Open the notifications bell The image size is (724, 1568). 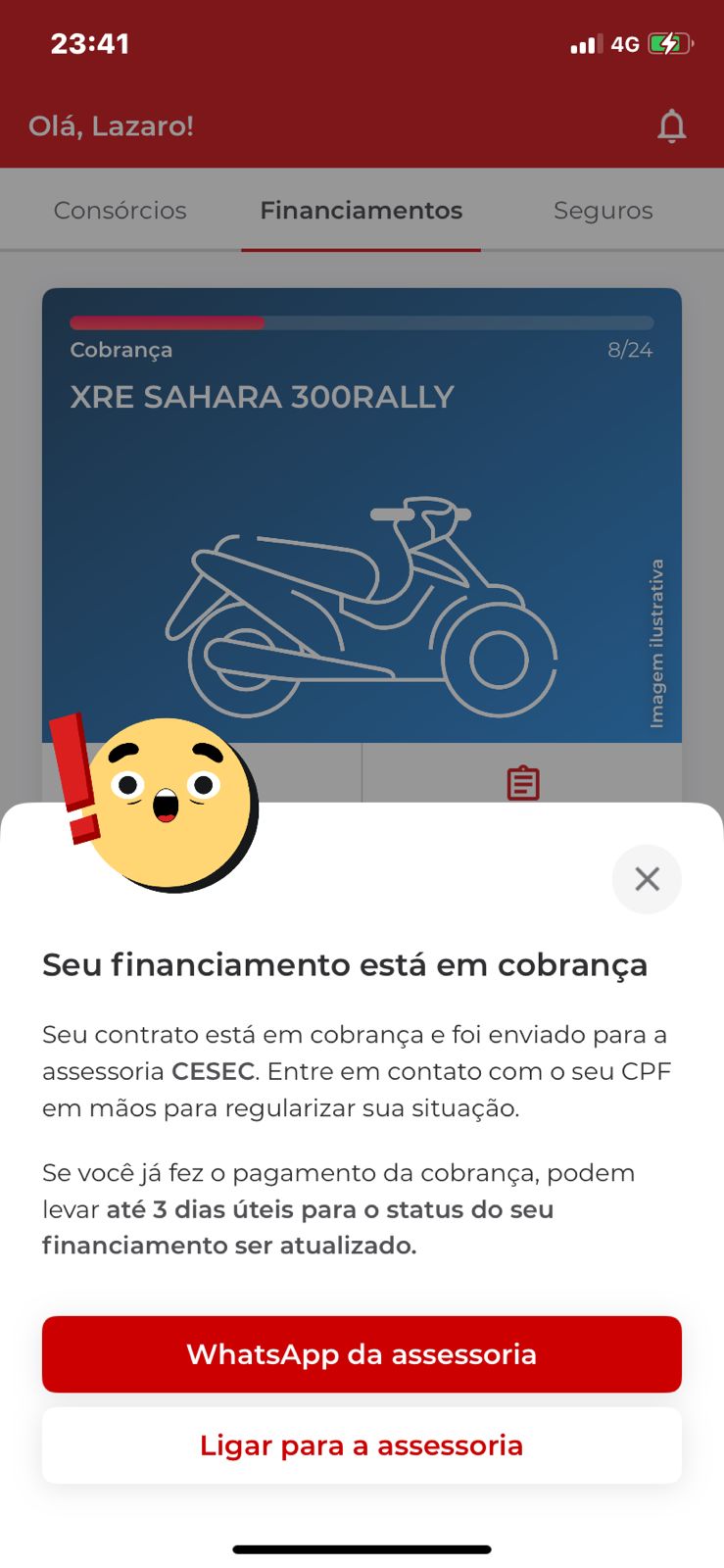672,126
